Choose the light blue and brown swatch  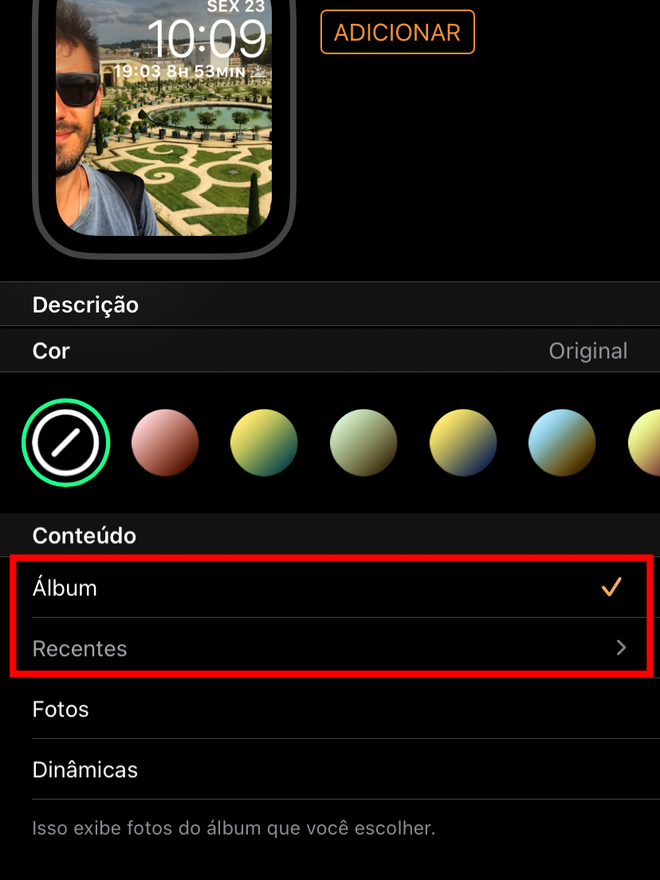[562, 442]
